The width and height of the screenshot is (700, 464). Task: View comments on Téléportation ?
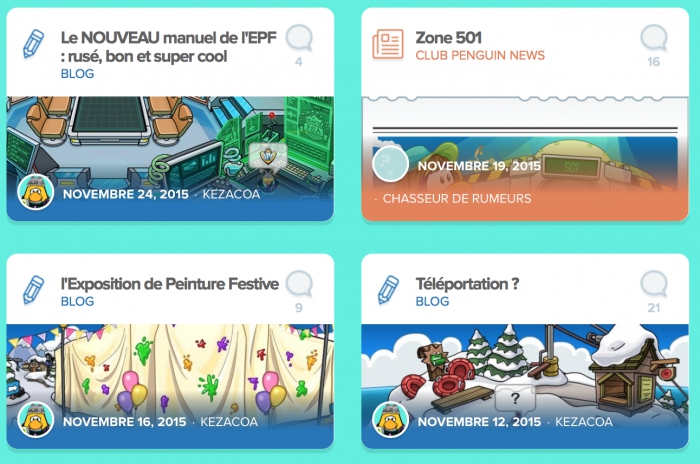coord(653,284)
